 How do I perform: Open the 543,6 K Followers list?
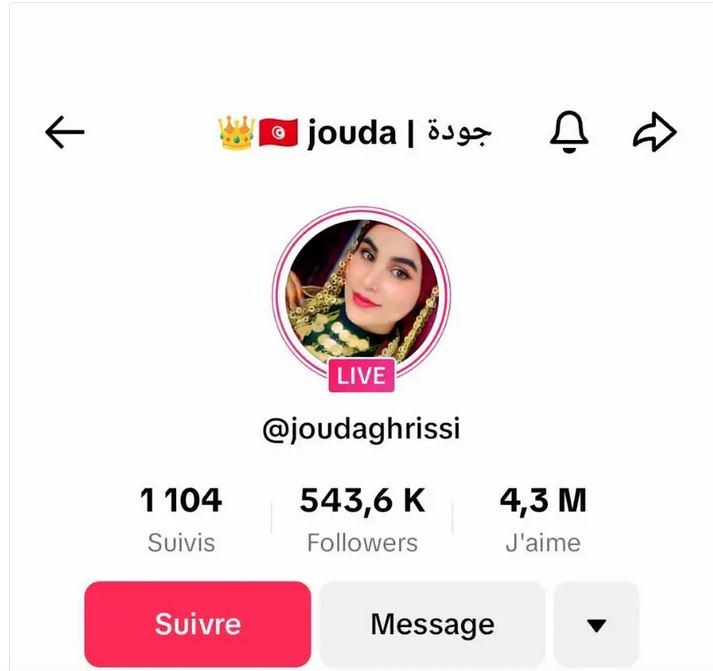pos(362,518)
